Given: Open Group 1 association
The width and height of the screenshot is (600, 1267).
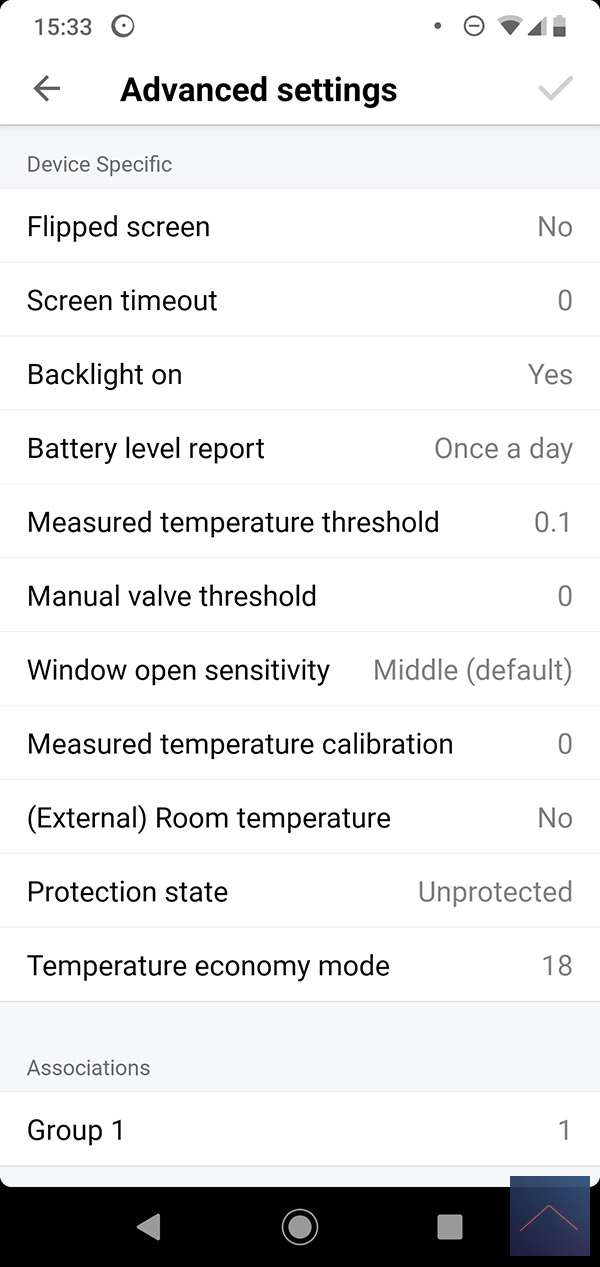Looking at the screenshot, I should click(300, 1130).
